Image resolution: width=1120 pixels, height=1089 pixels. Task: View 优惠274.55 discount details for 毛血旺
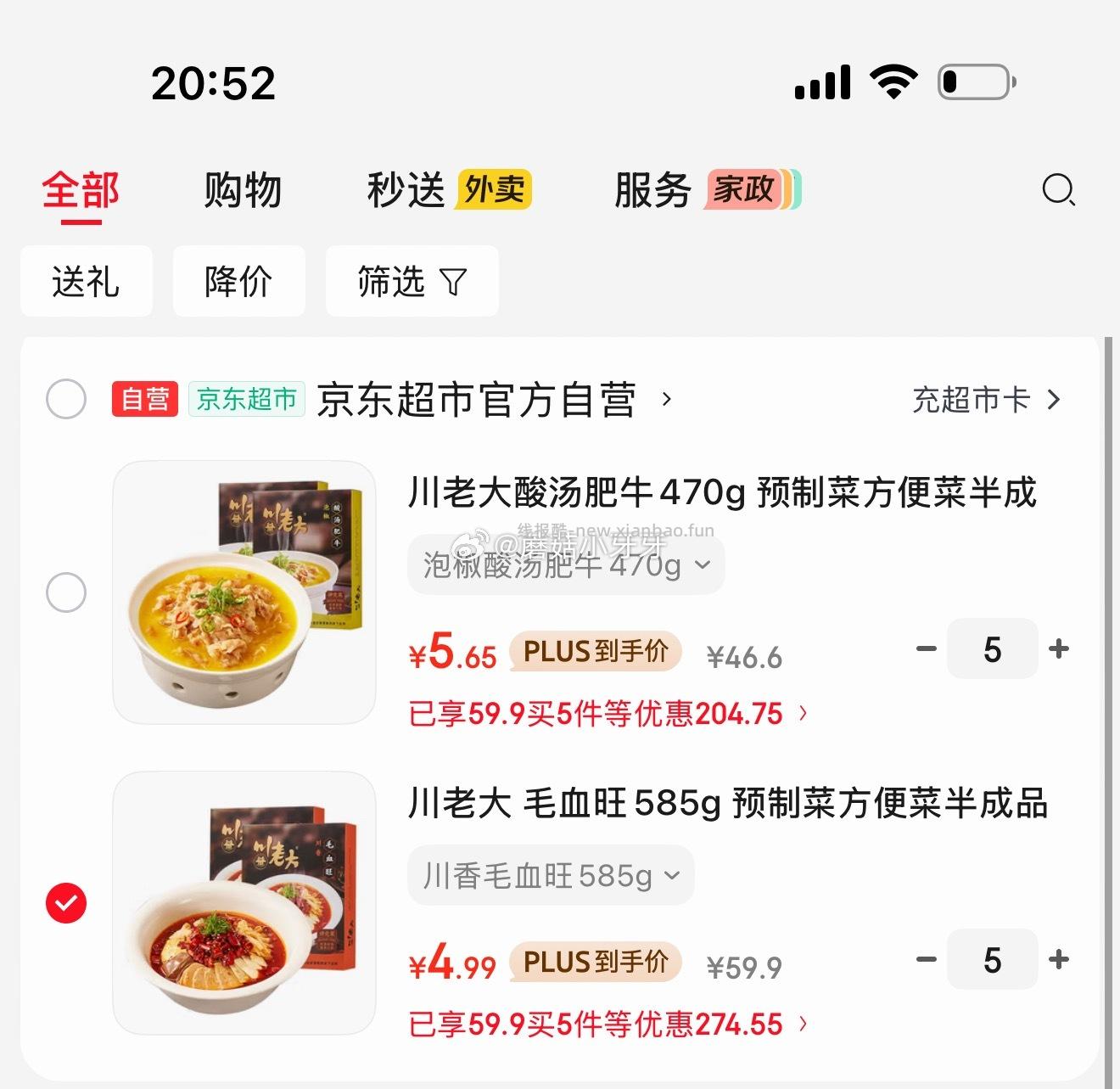click(608, 1024)
